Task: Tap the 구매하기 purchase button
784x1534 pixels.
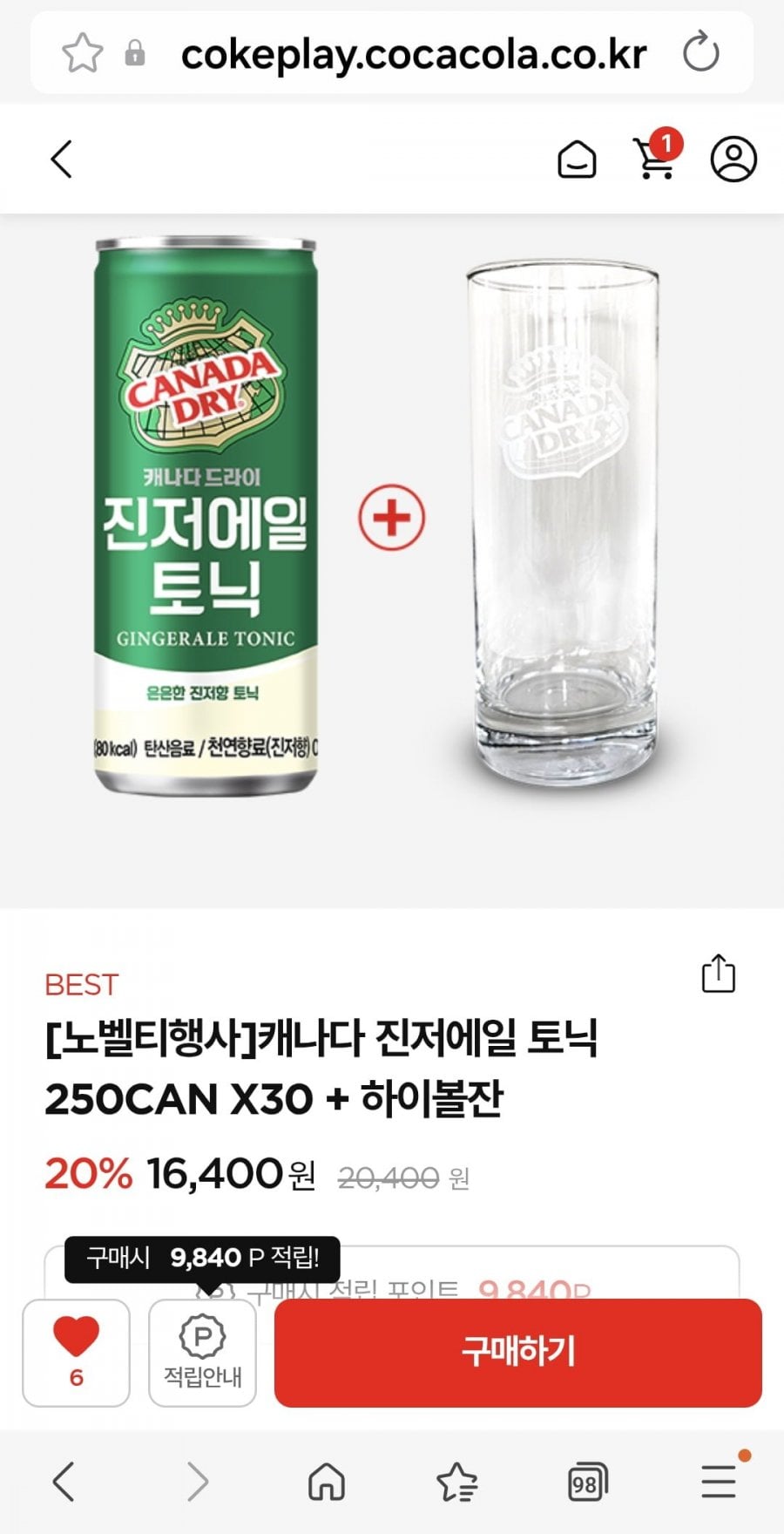Action: 517,1352
